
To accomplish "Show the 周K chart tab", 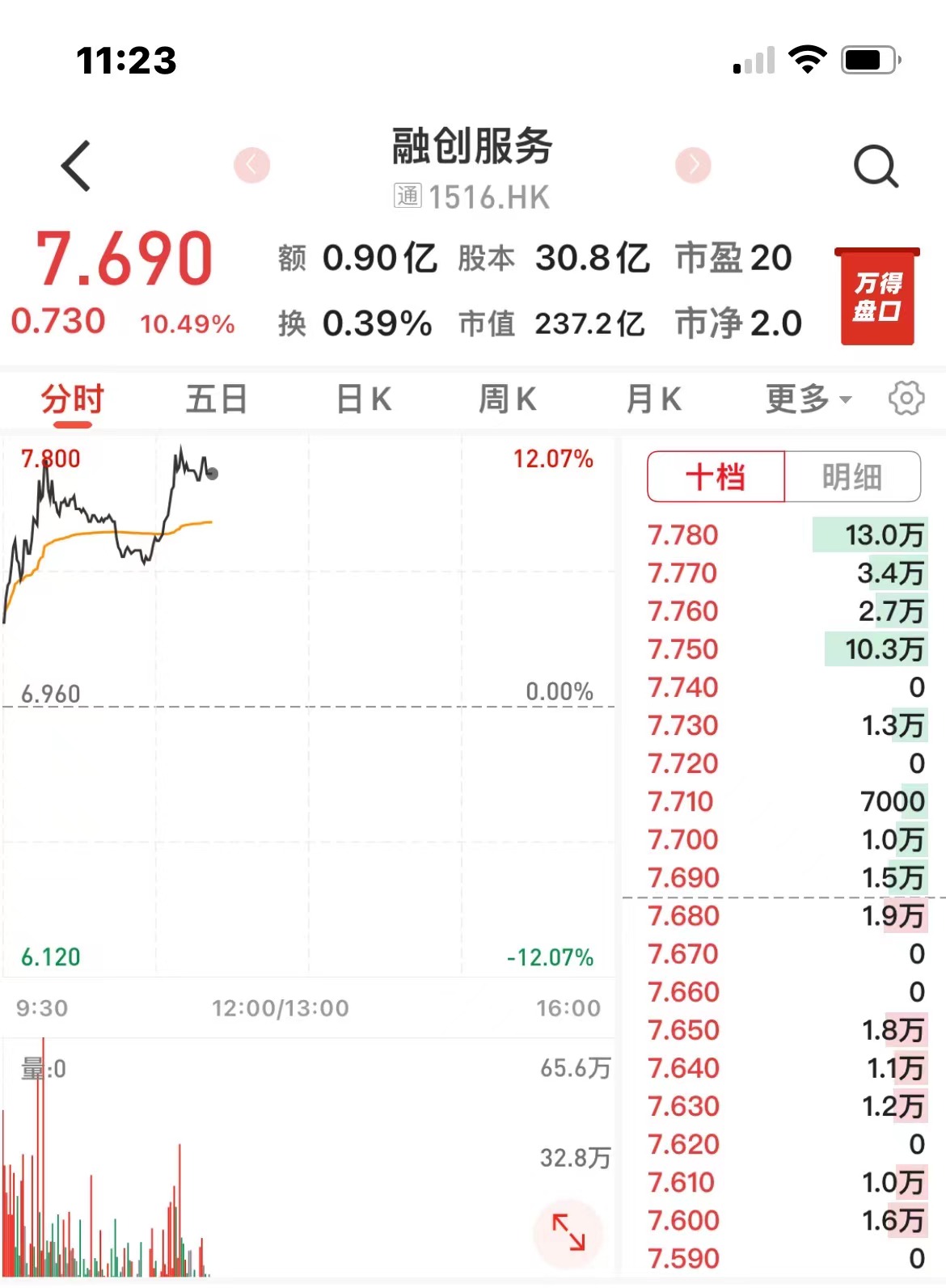I will click(x=507, y=399).
